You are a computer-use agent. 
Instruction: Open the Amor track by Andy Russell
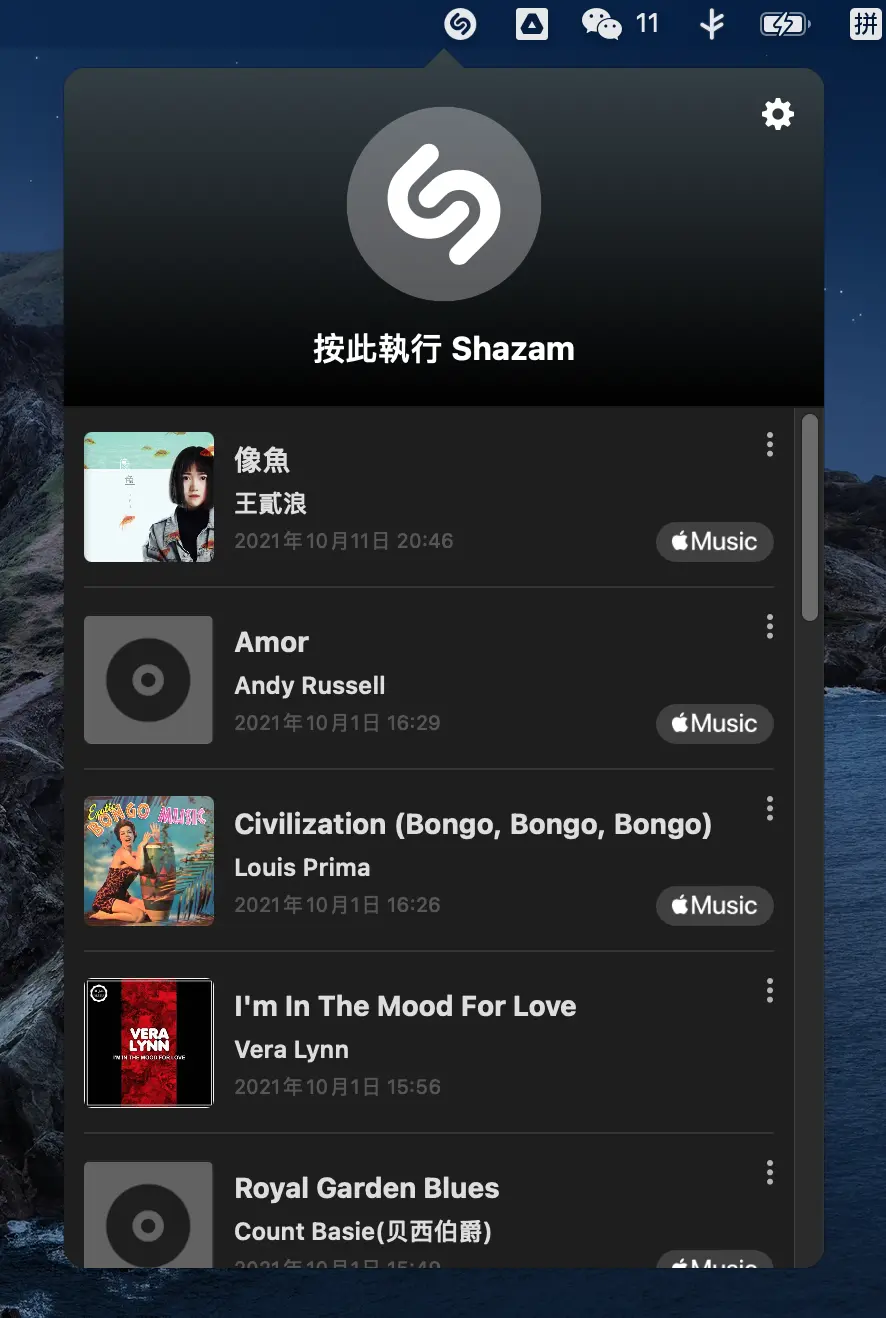272,642
